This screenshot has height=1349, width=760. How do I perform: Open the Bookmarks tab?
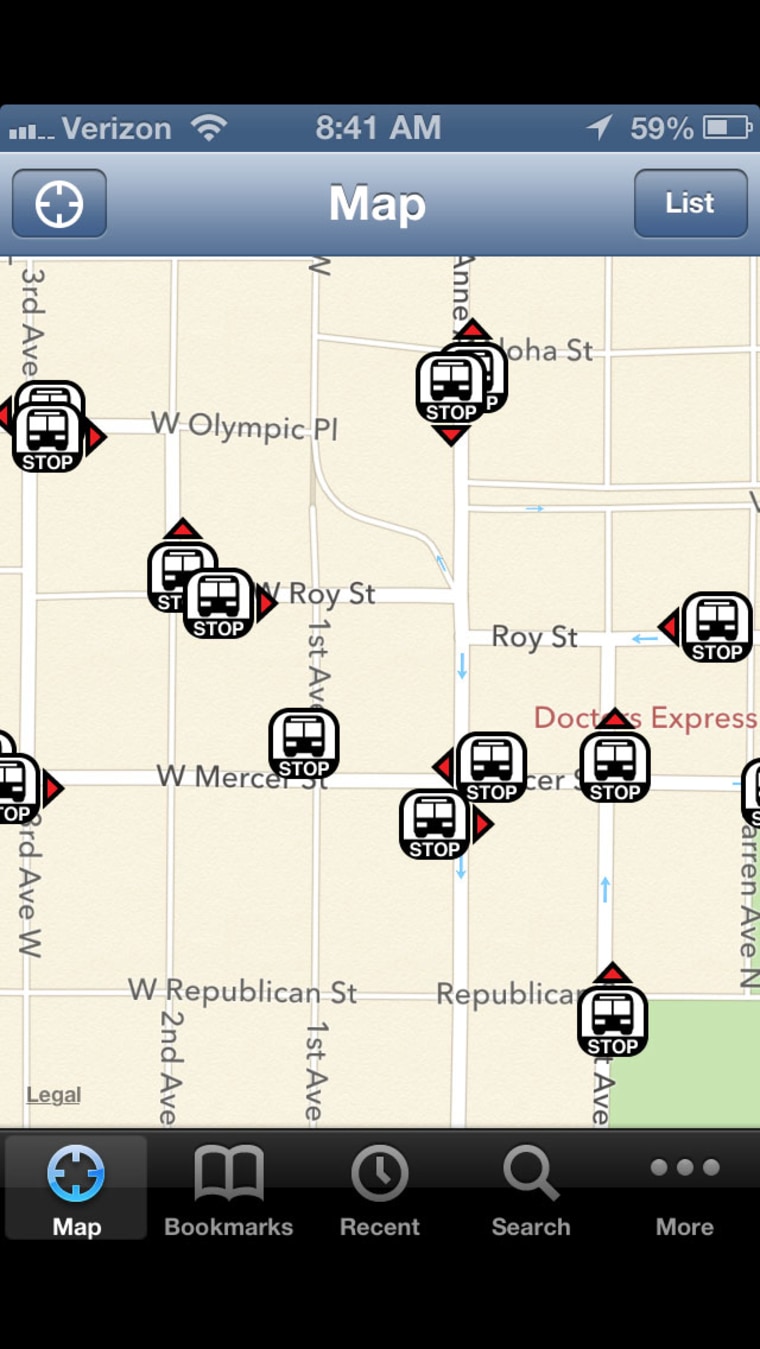[x=228, y=1189]
